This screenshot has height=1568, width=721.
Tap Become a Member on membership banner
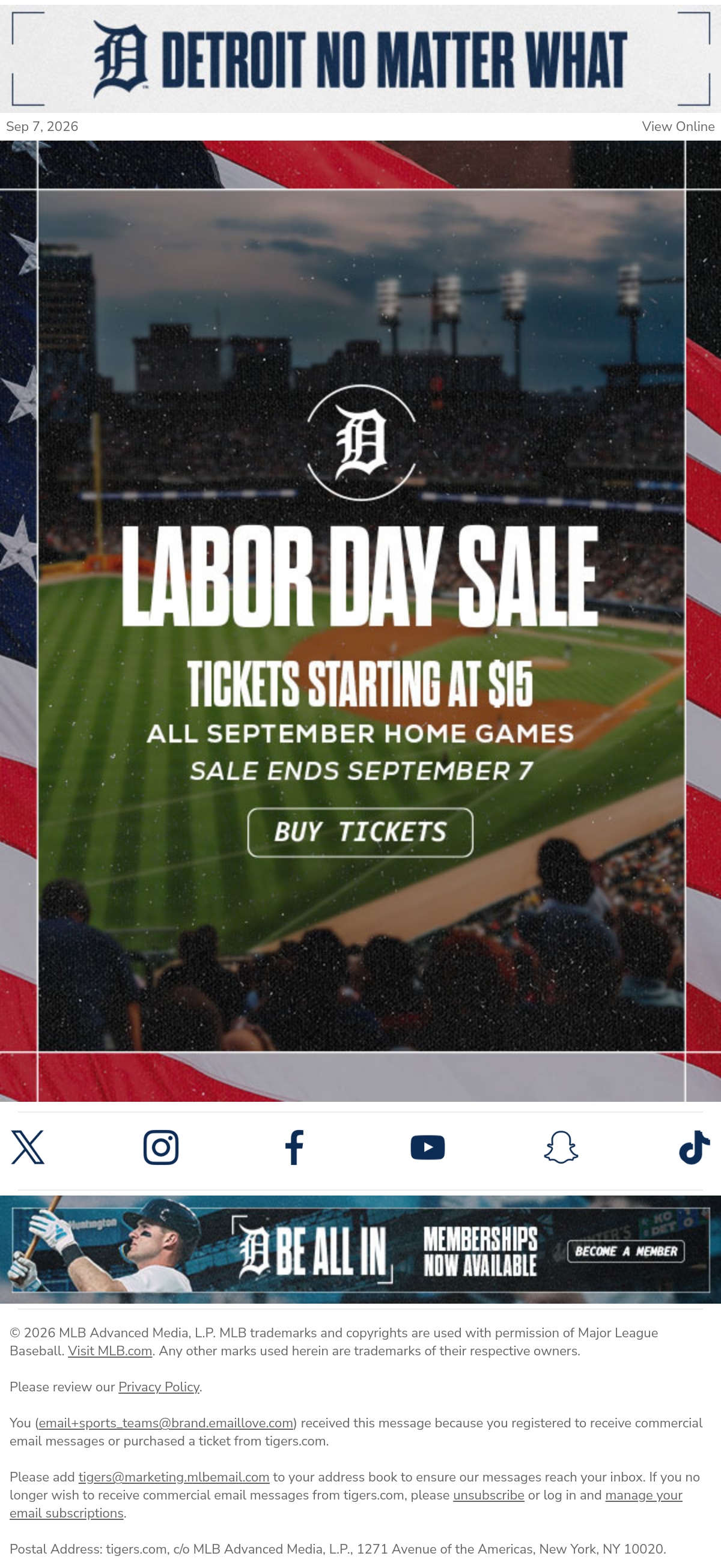point(626,1251)
